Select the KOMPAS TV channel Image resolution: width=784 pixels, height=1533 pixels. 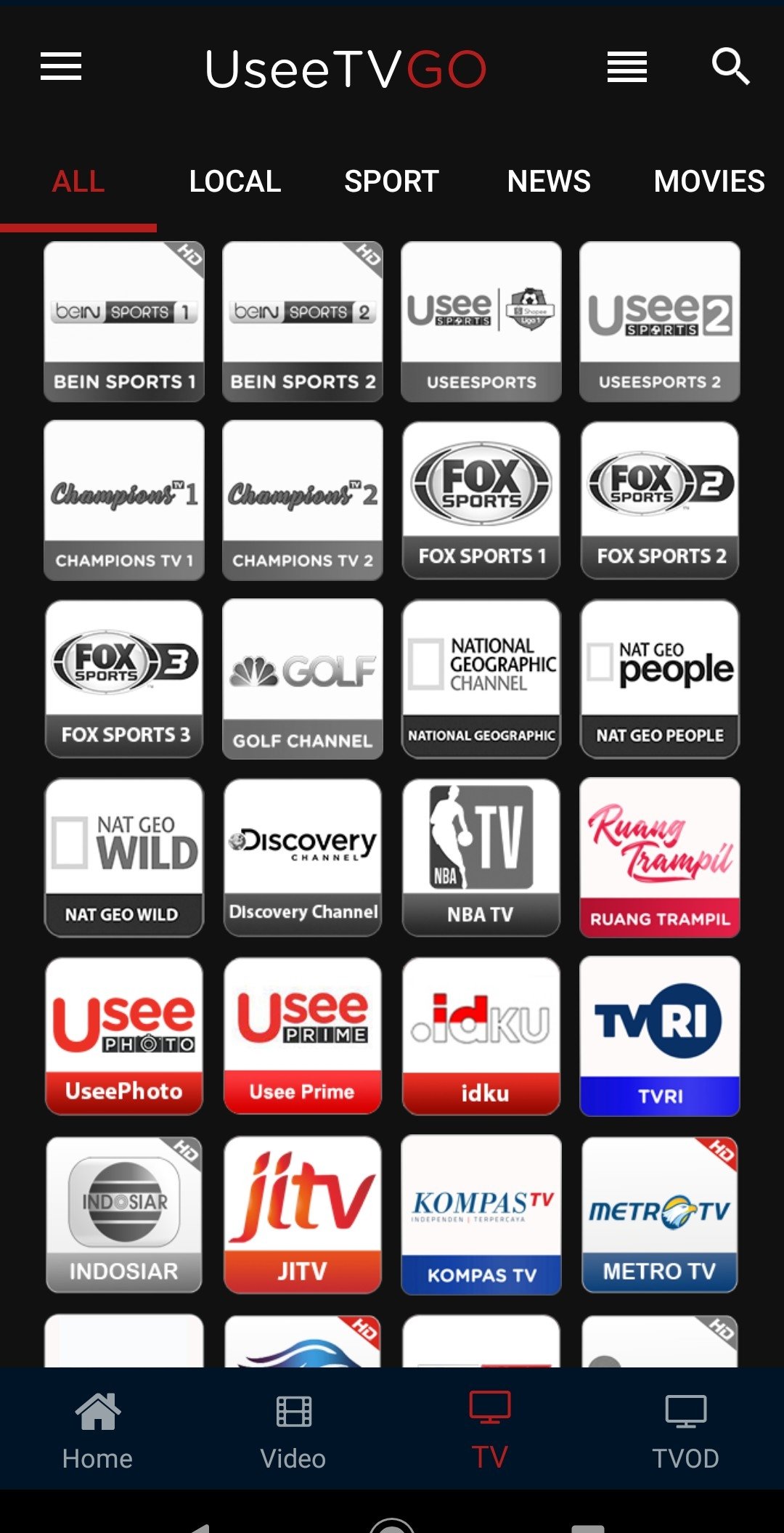click(481, 1215)
